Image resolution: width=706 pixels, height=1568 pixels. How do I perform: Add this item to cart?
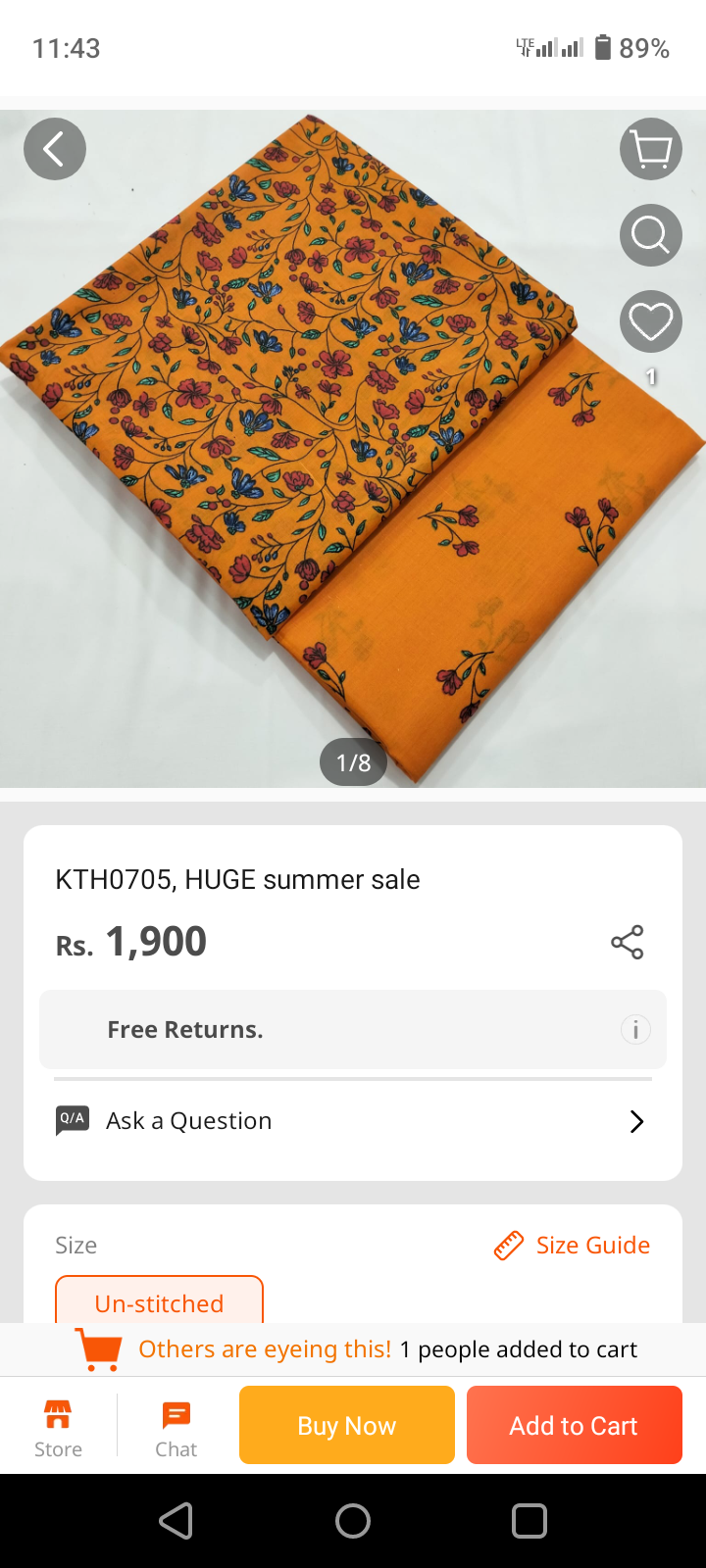pyautogui.click(x=575, y=1425)
